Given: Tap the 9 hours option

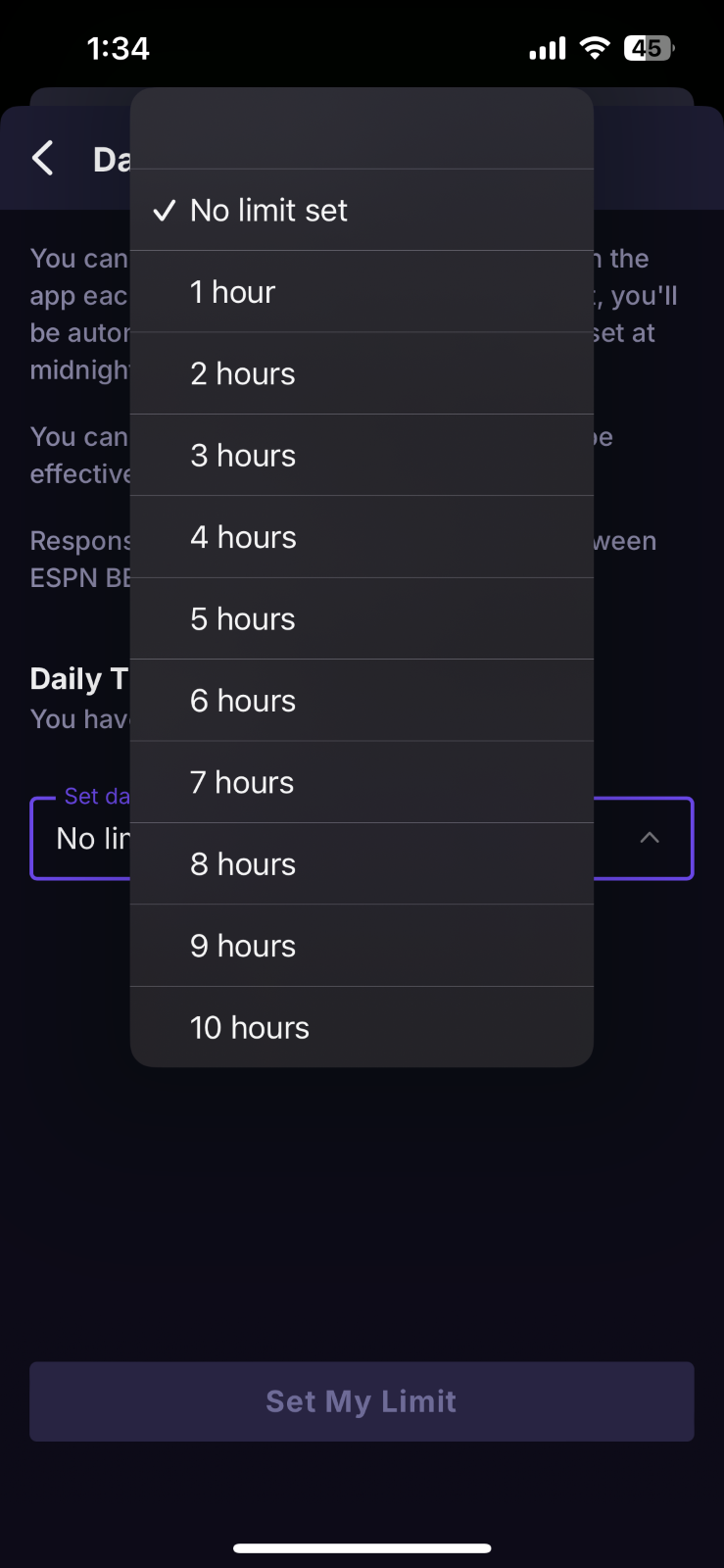Looking at the screenshot, I should click(362, 946).
